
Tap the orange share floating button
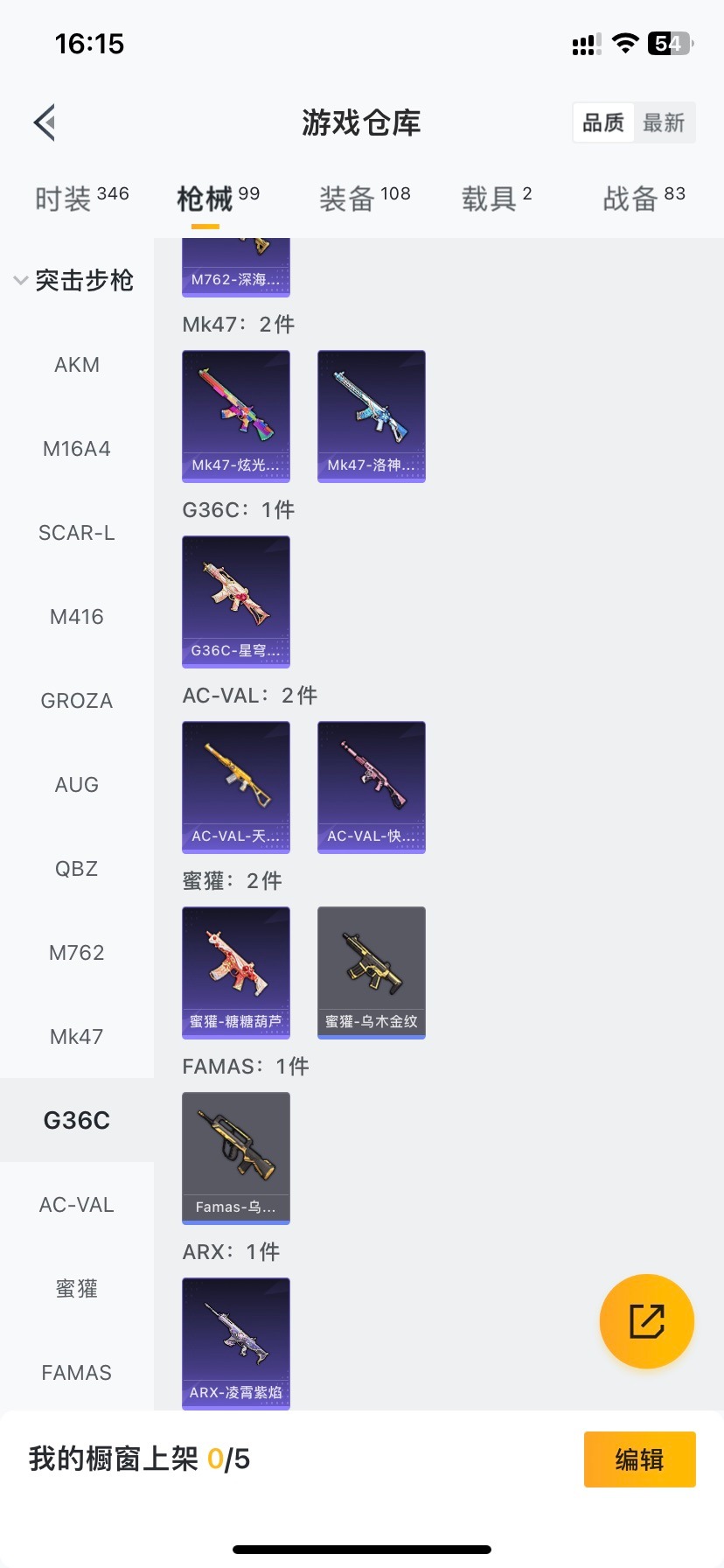point(647,1321)
